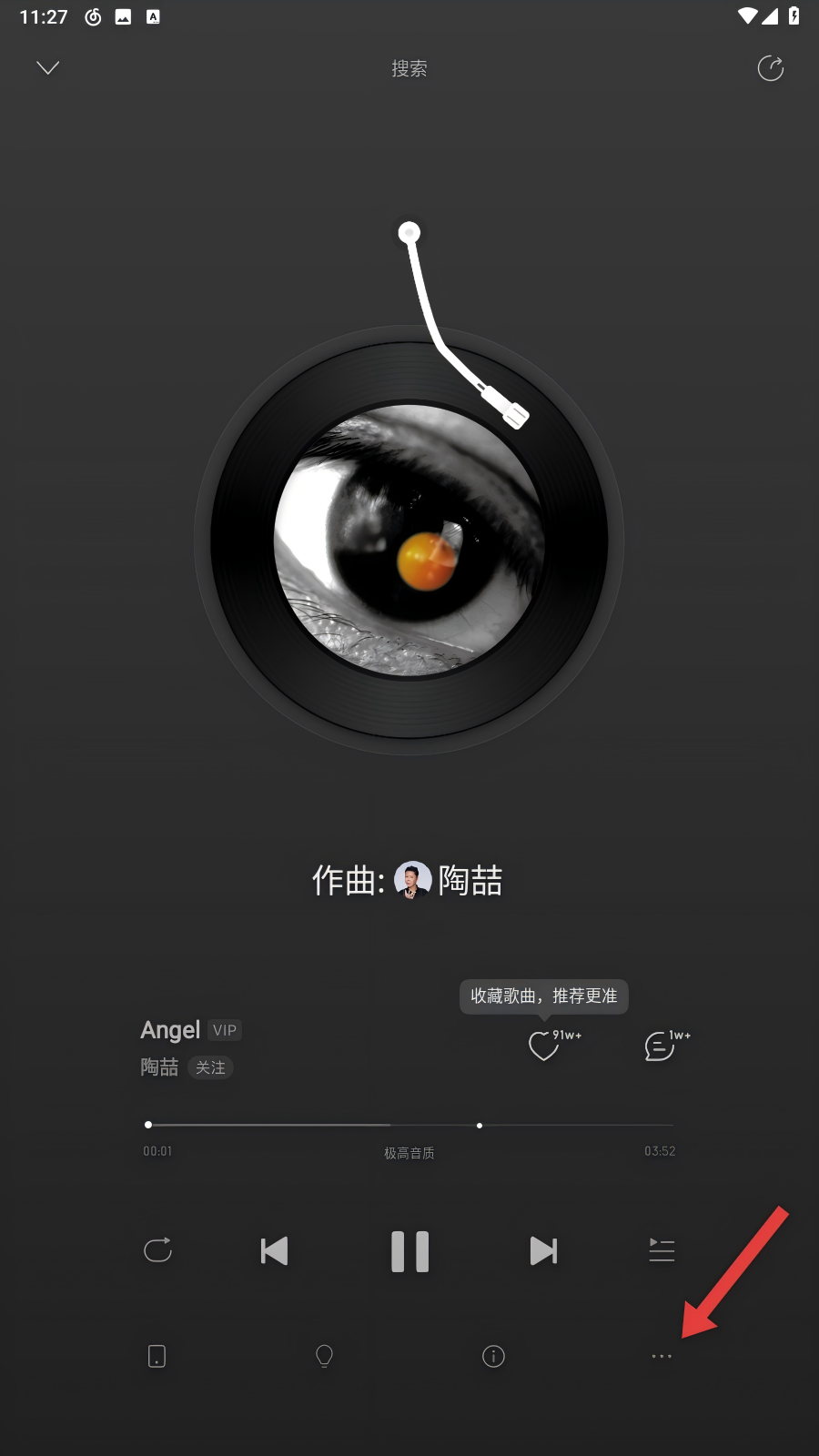Pause the current song
Screen dimensions: 819x1456
409,1251
